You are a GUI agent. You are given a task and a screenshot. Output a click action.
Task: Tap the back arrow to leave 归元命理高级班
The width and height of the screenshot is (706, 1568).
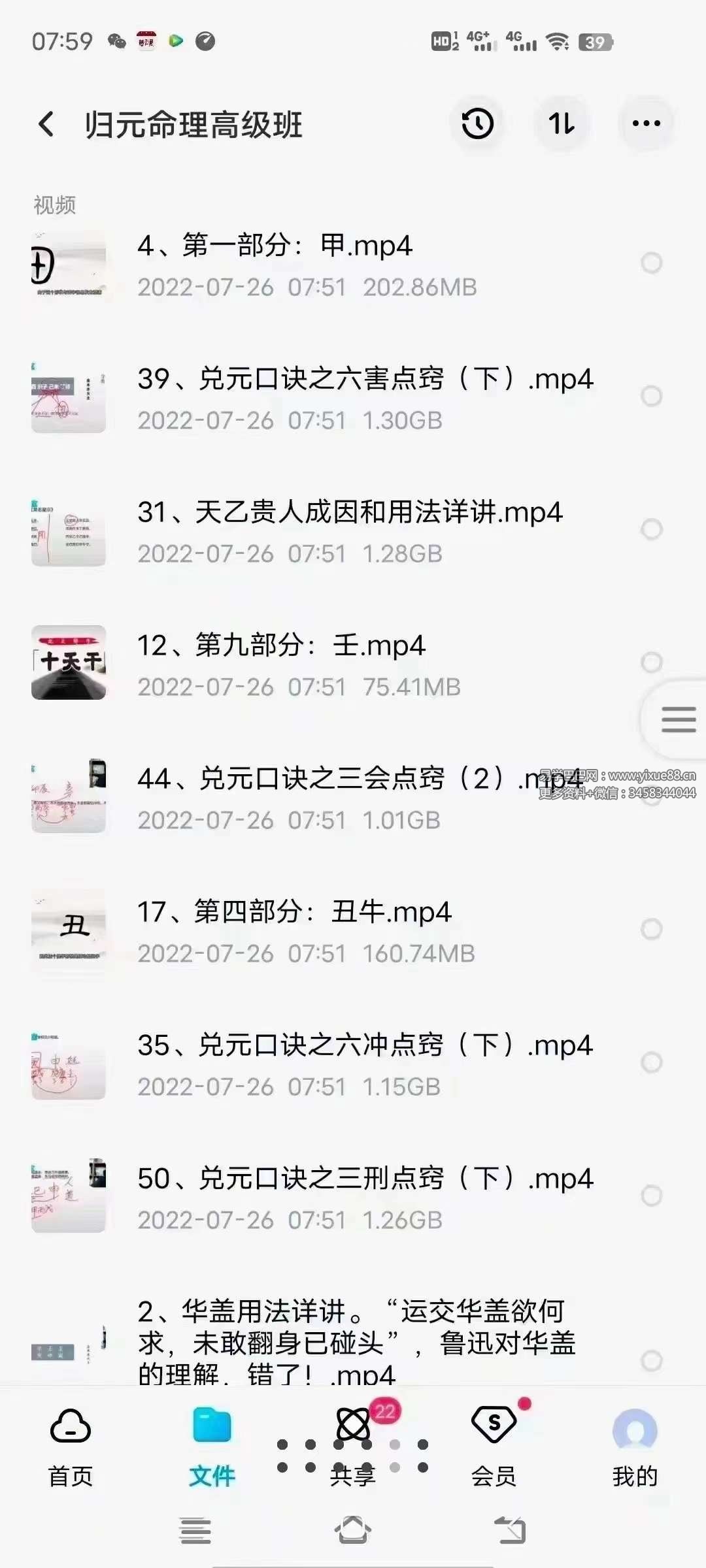coord(46,123)
